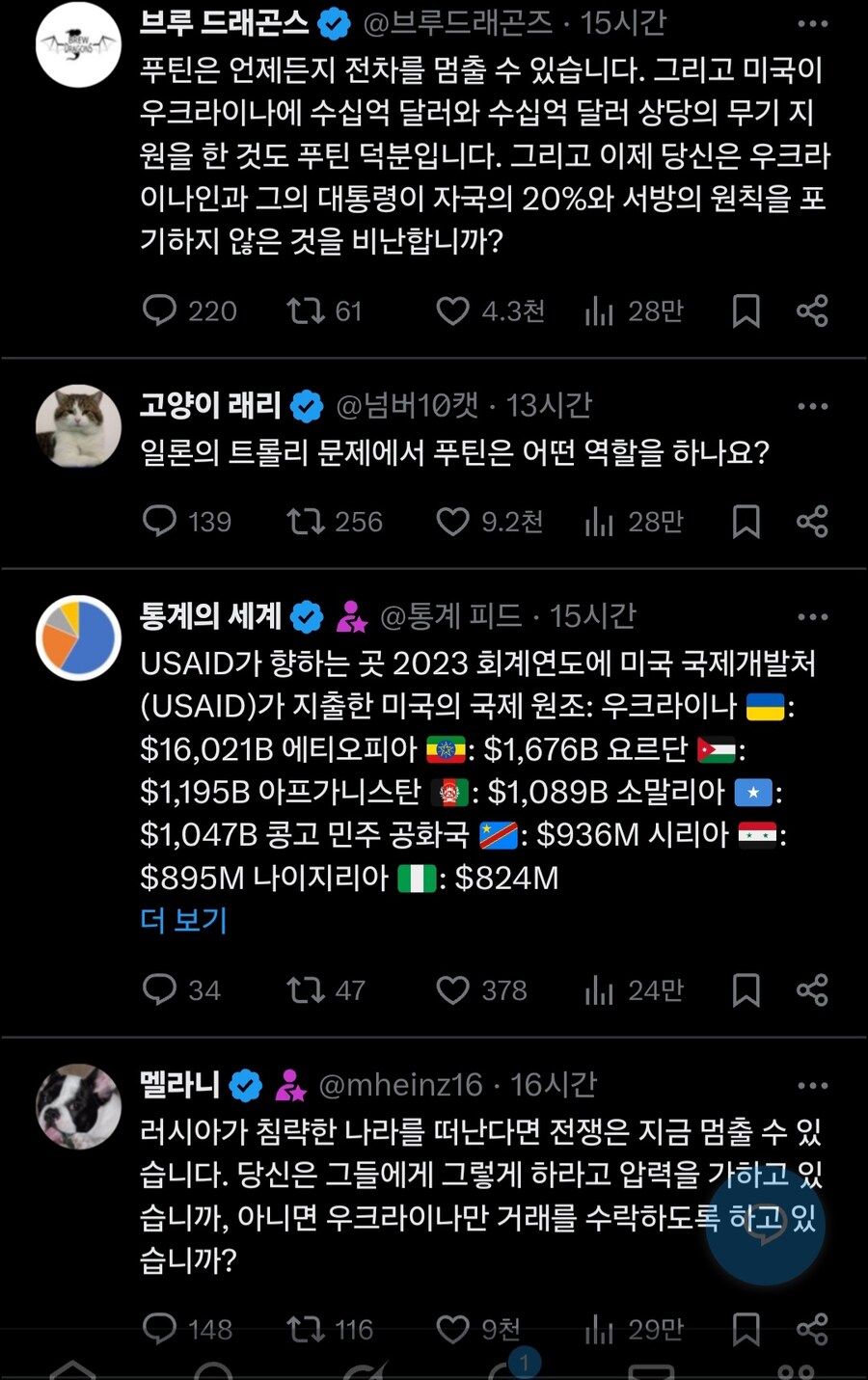
Task: Share 고양이 래리's tweet
Action: point(813,522)
